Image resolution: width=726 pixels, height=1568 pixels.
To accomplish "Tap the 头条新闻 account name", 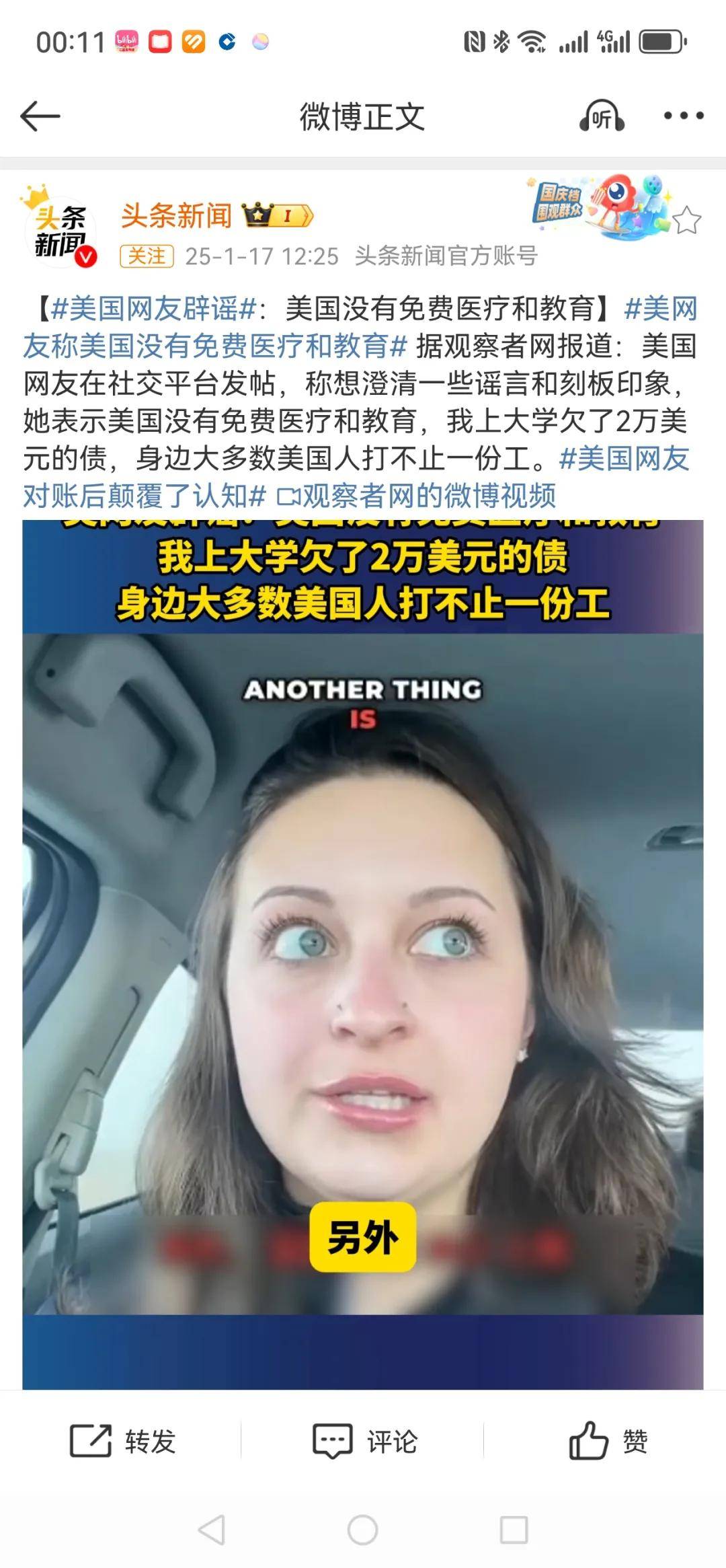I will tap(177, 216).
